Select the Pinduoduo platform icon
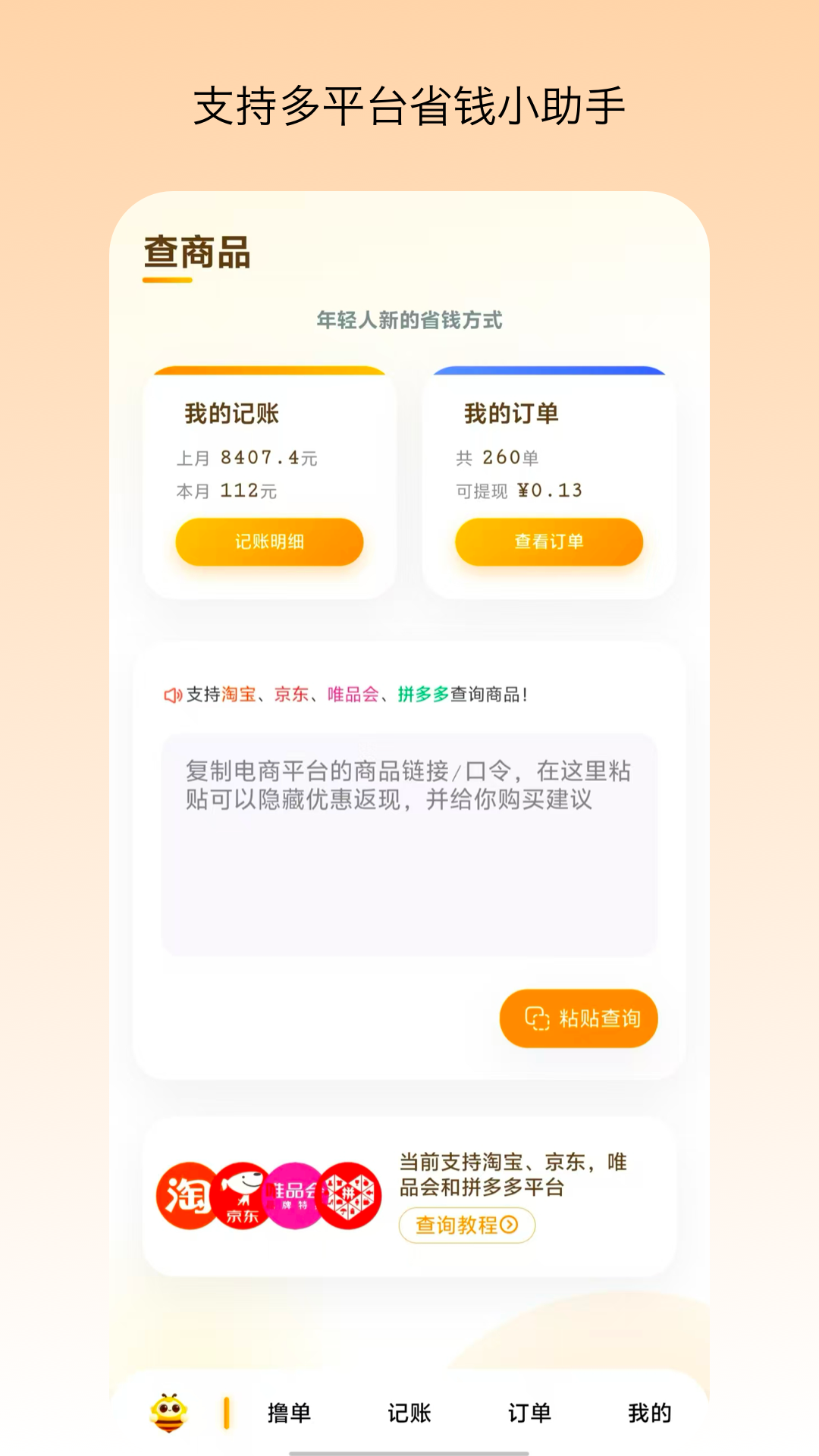The width and height of the screenshot is (819, 1456). tap(349, 1191)
